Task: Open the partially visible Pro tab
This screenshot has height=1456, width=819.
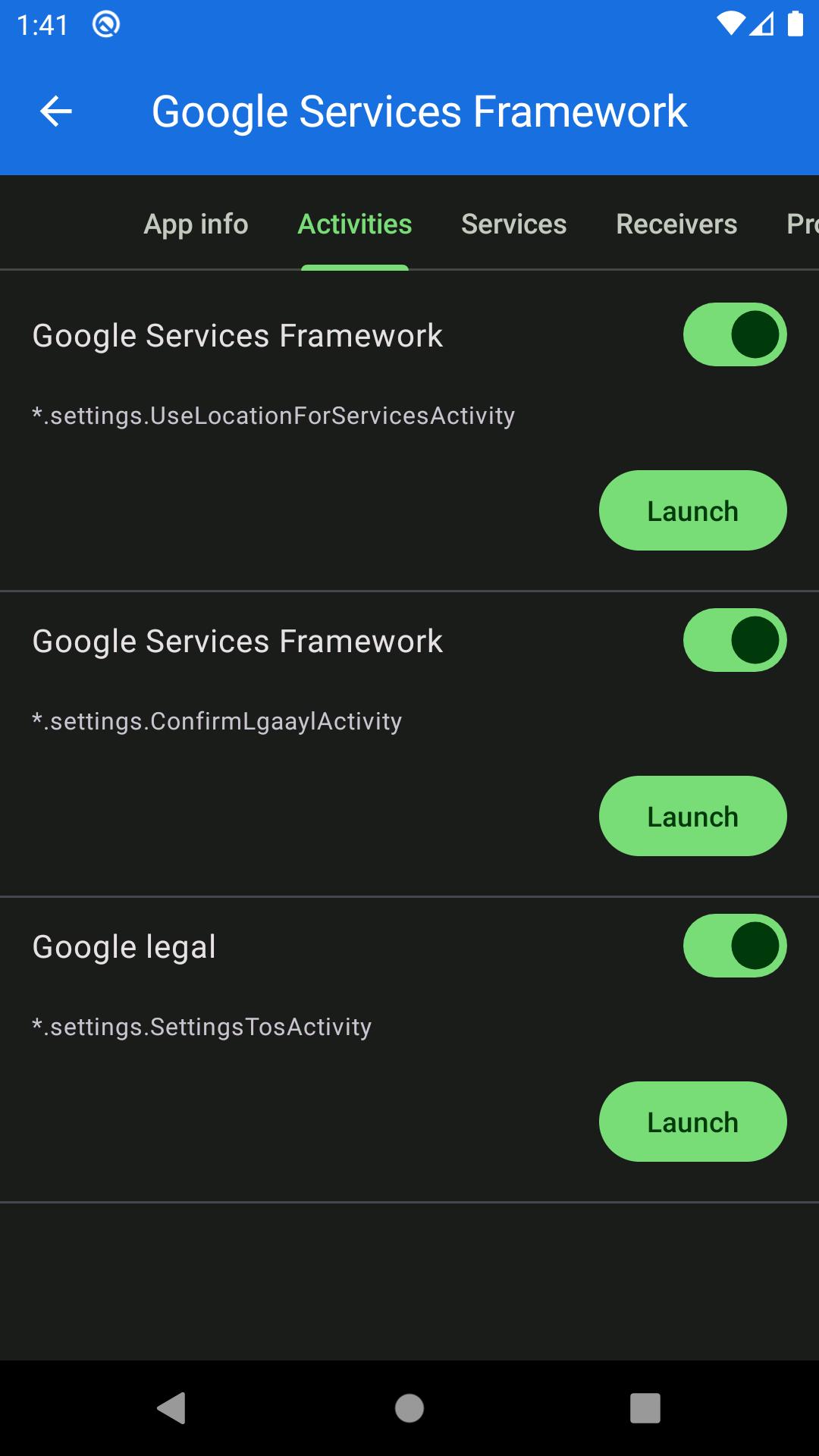Action: (x=804, y=224)
